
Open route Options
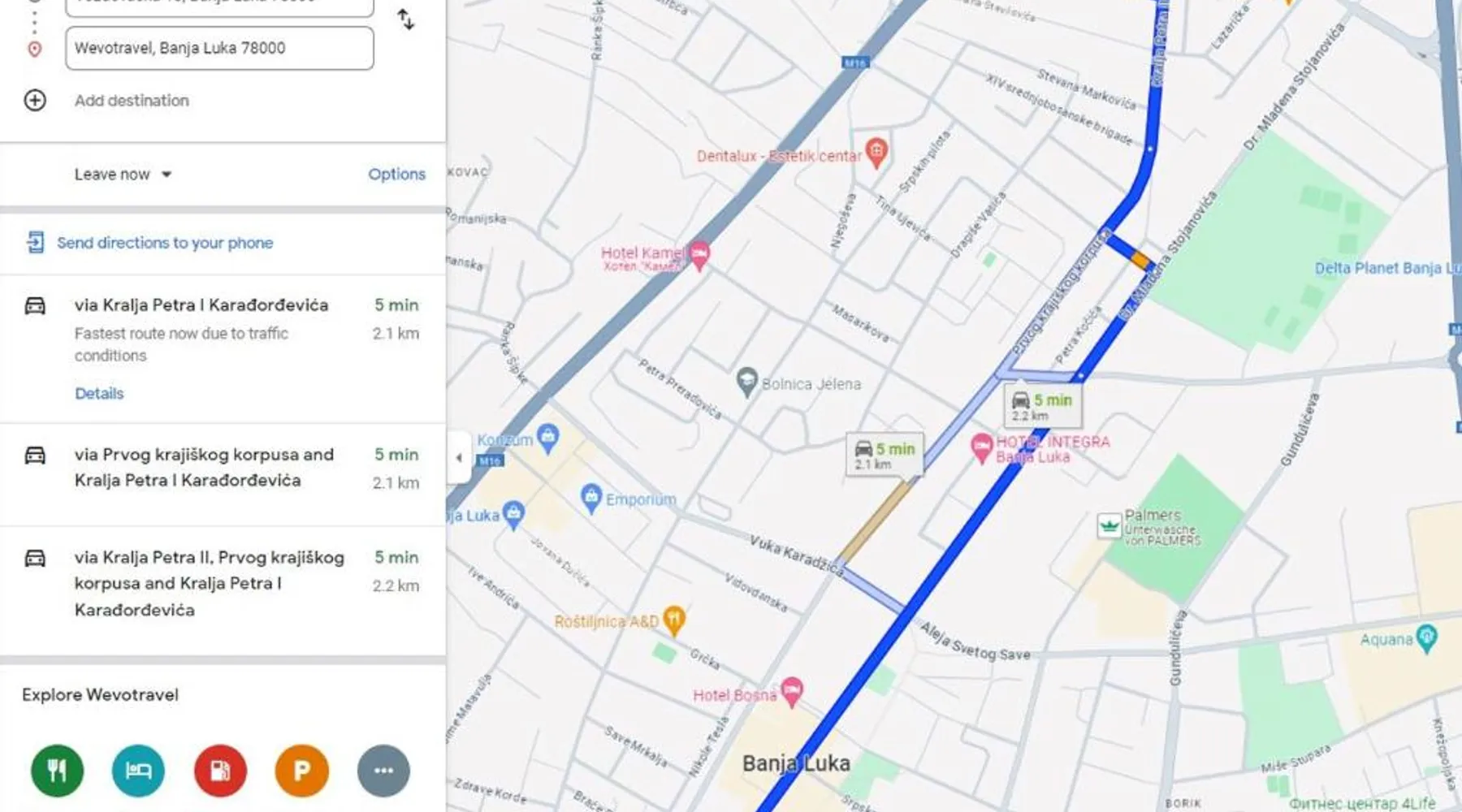point(396,175)
